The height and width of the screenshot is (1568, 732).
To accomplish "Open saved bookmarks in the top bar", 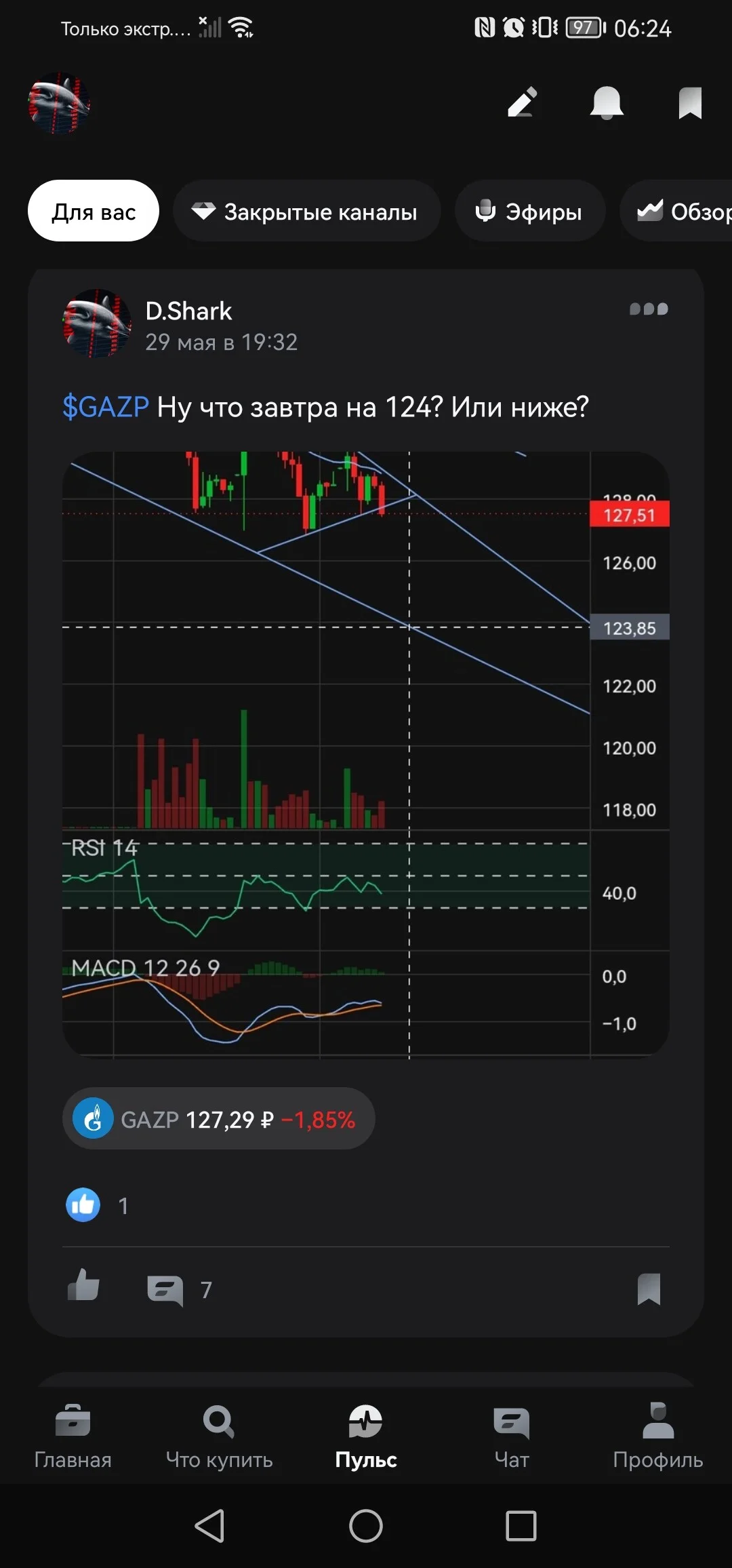I will coord(690,103).
